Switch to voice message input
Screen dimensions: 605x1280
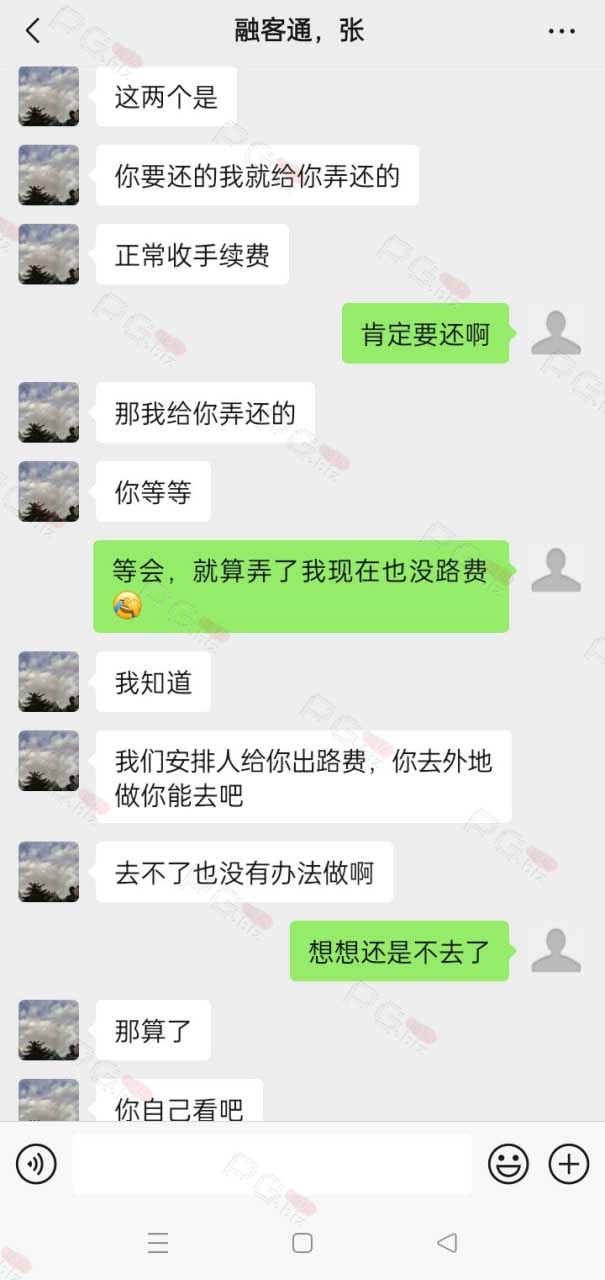36,1164
